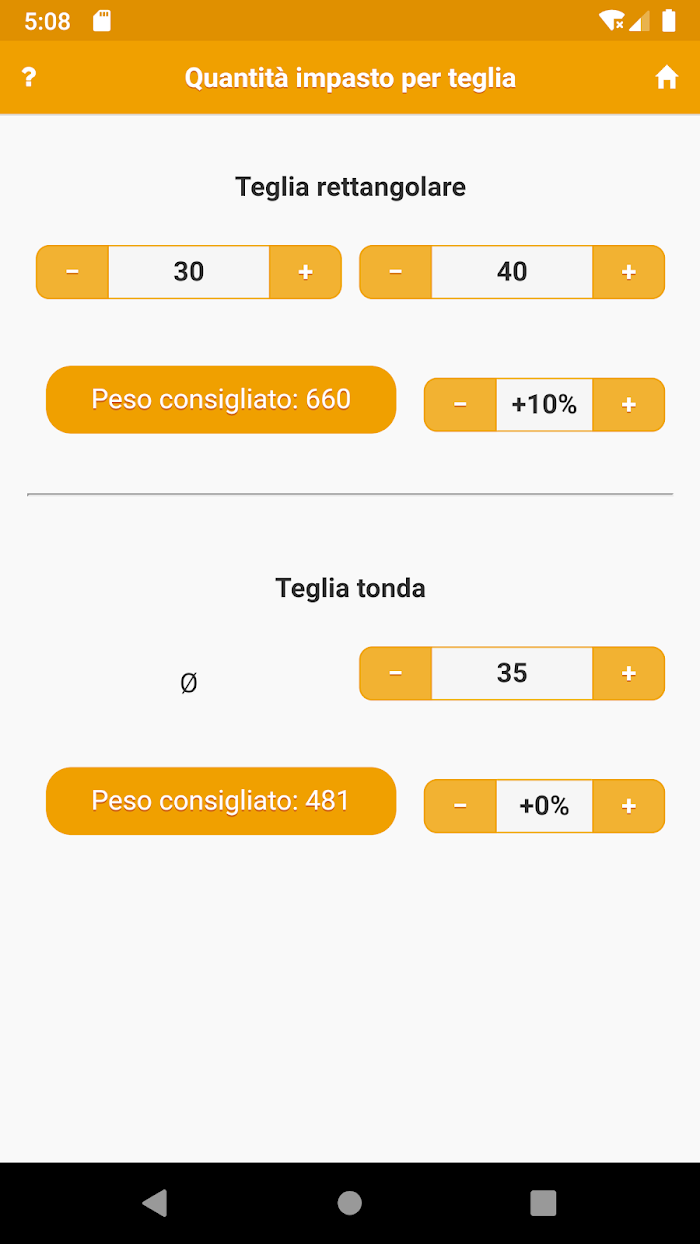Decrease the round pan diameter of 35

click(395, 673)
